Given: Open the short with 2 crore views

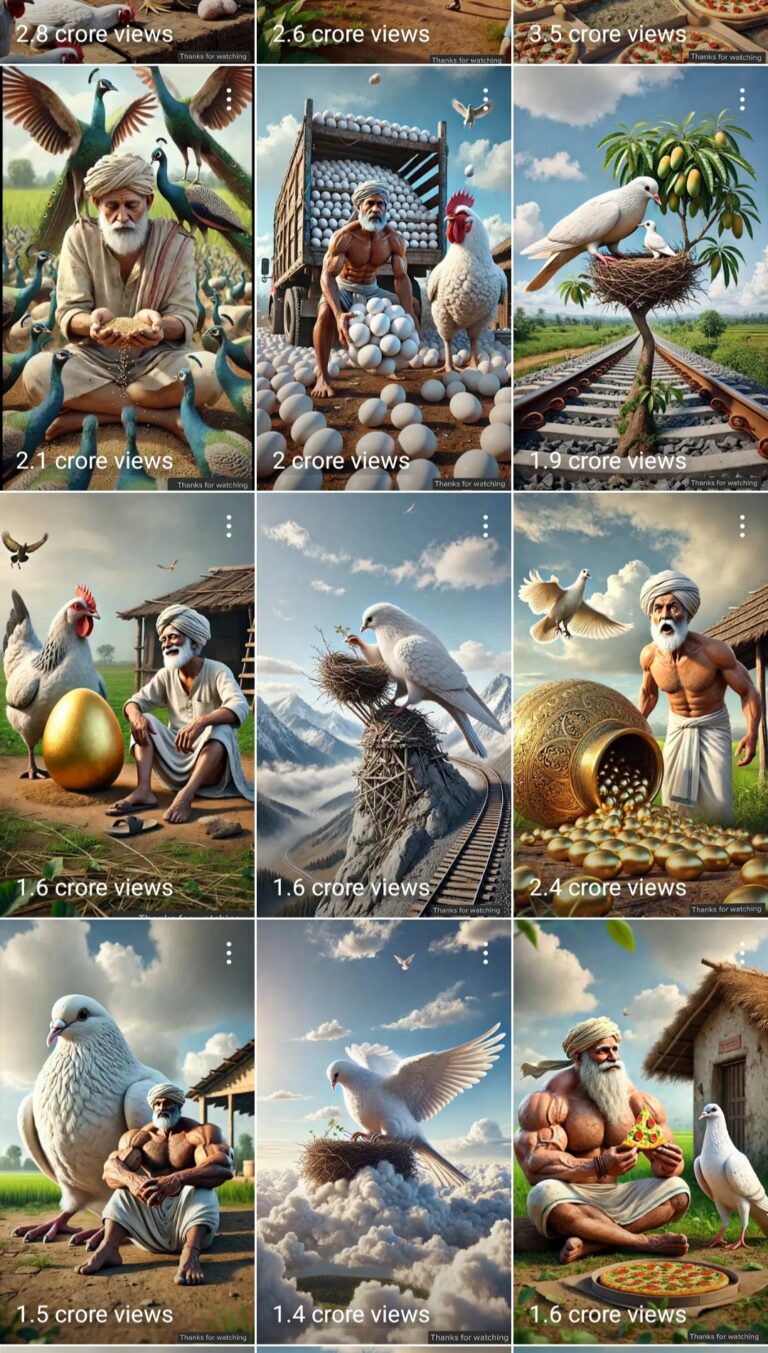Looking at the screenshot, I should pos(384,278).
